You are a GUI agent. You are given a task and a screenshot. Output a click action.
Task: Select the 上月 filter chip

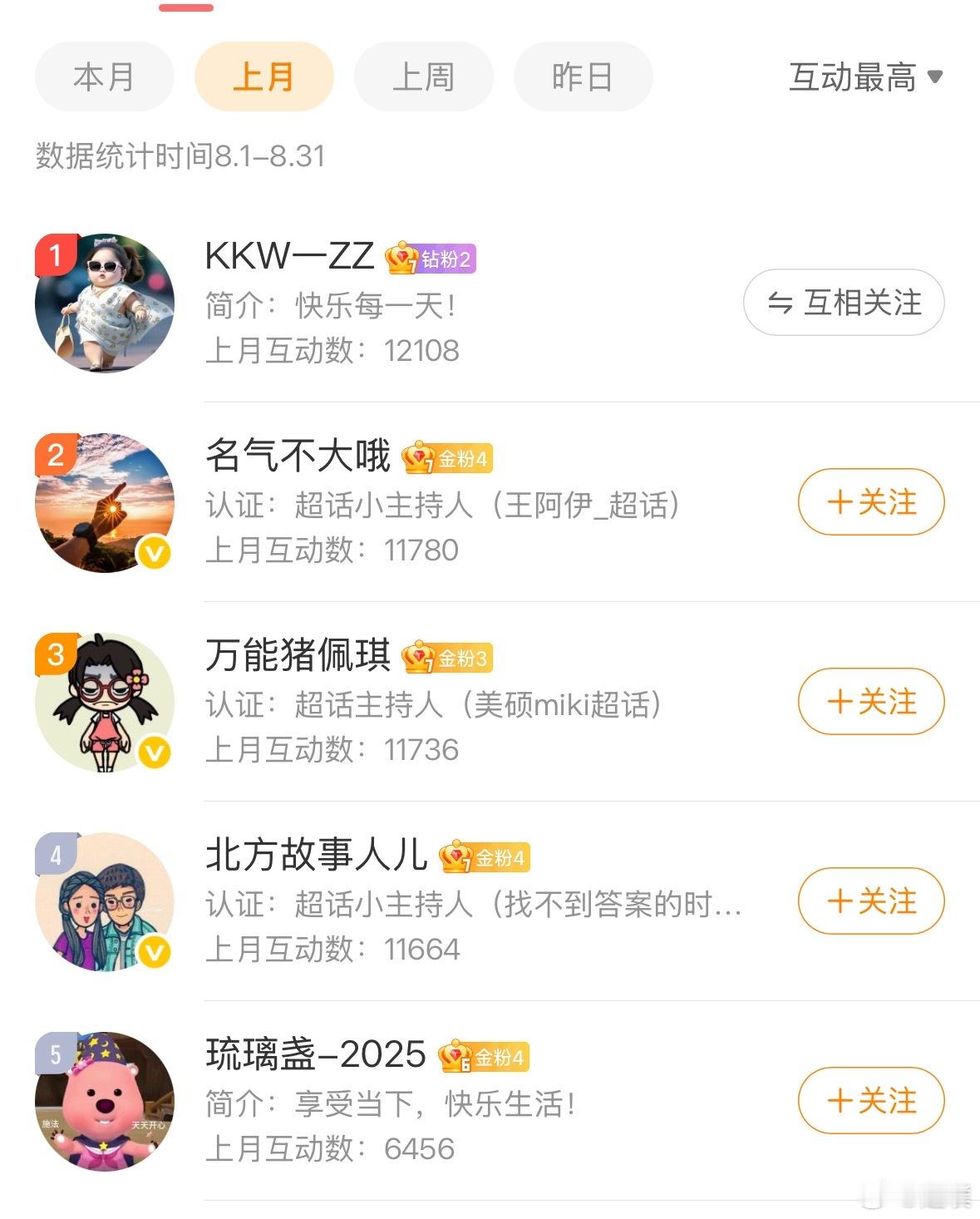pyautogui.click(x=264, y=76)
